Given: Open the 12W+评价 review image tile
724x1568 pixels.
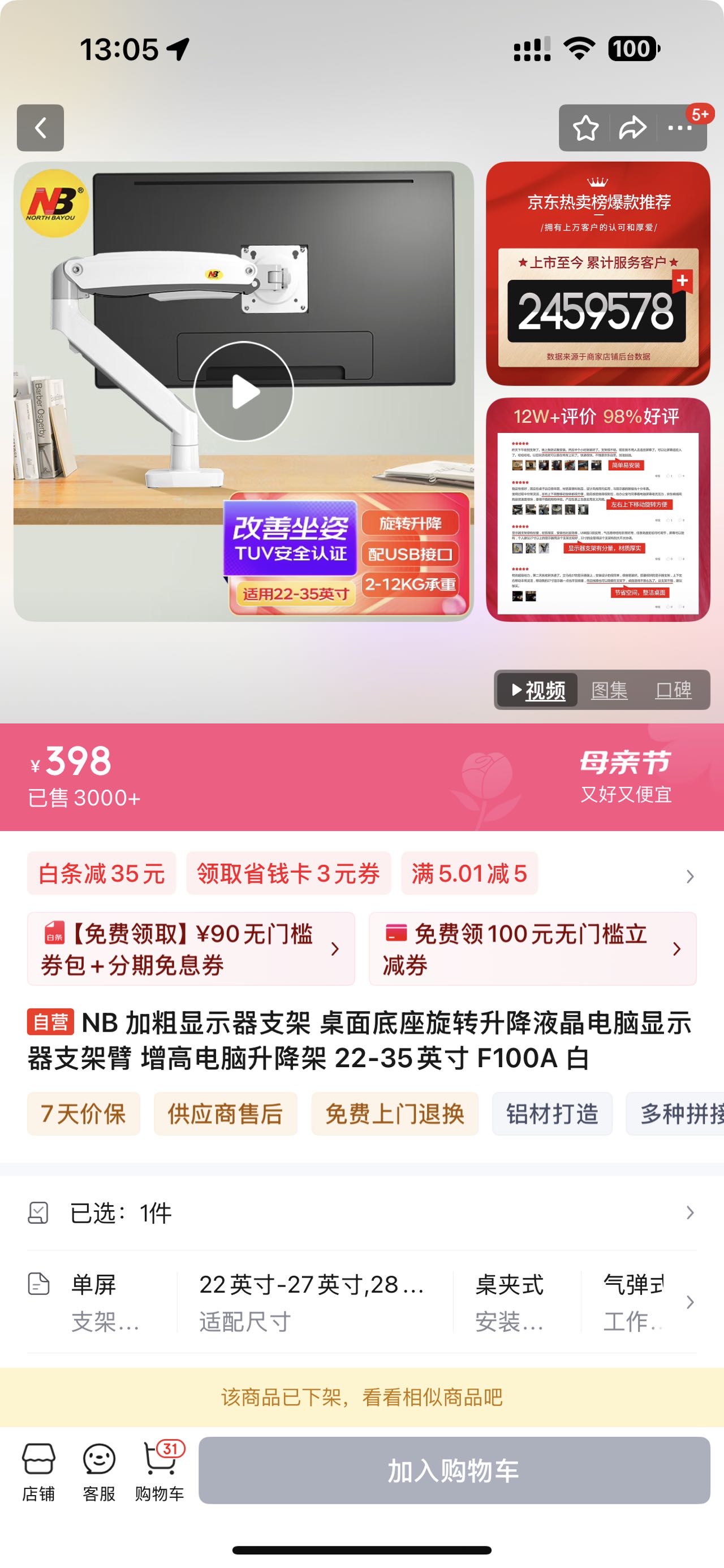Looking at the screenshot, I should point(598,510).
